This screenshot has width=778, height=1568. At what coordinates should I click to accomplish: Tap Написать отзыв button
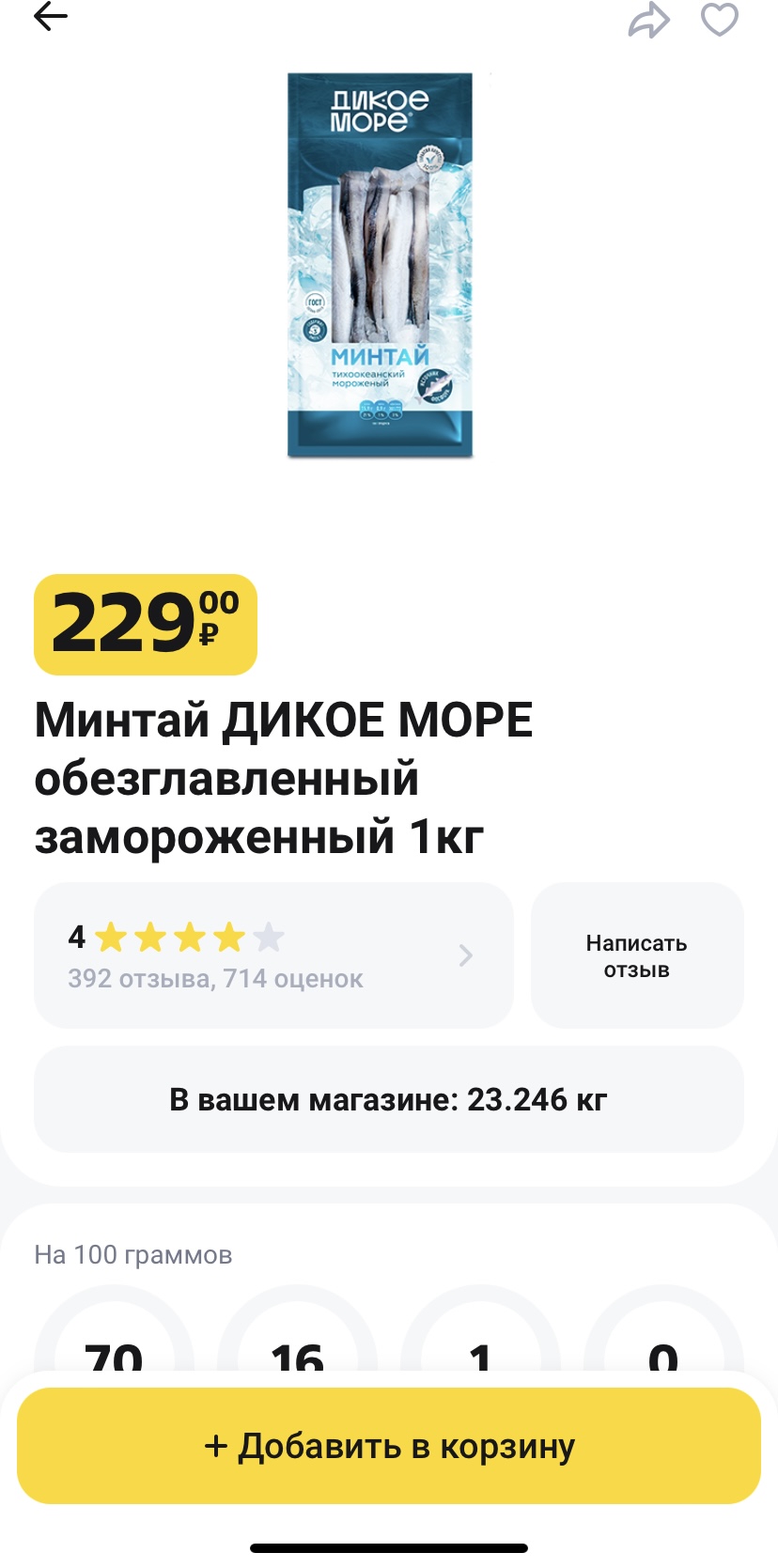637,955
